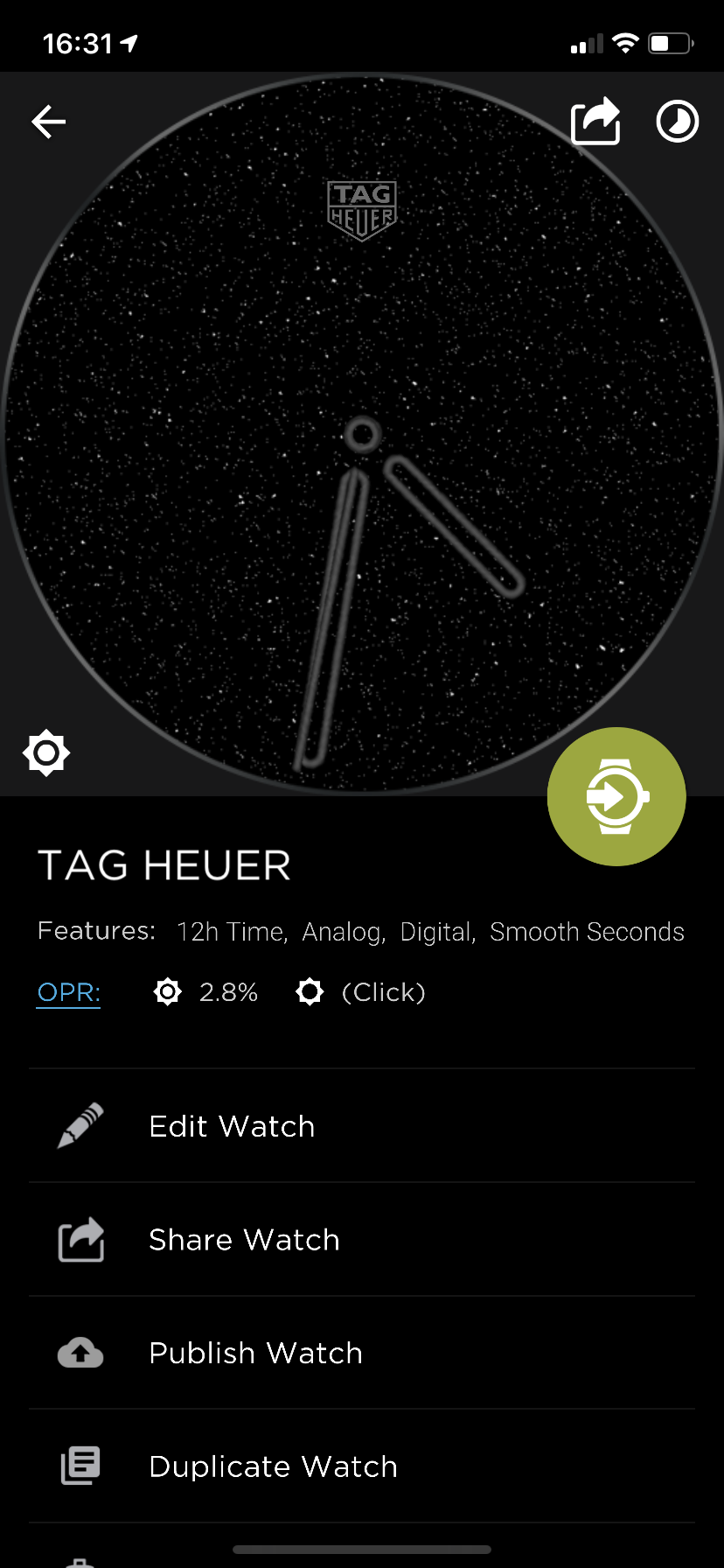Image resolution: width=724 pixels, height=1568 pixels.
Task: Tap the share icon in the top bar
Action: tap(595, 121)
